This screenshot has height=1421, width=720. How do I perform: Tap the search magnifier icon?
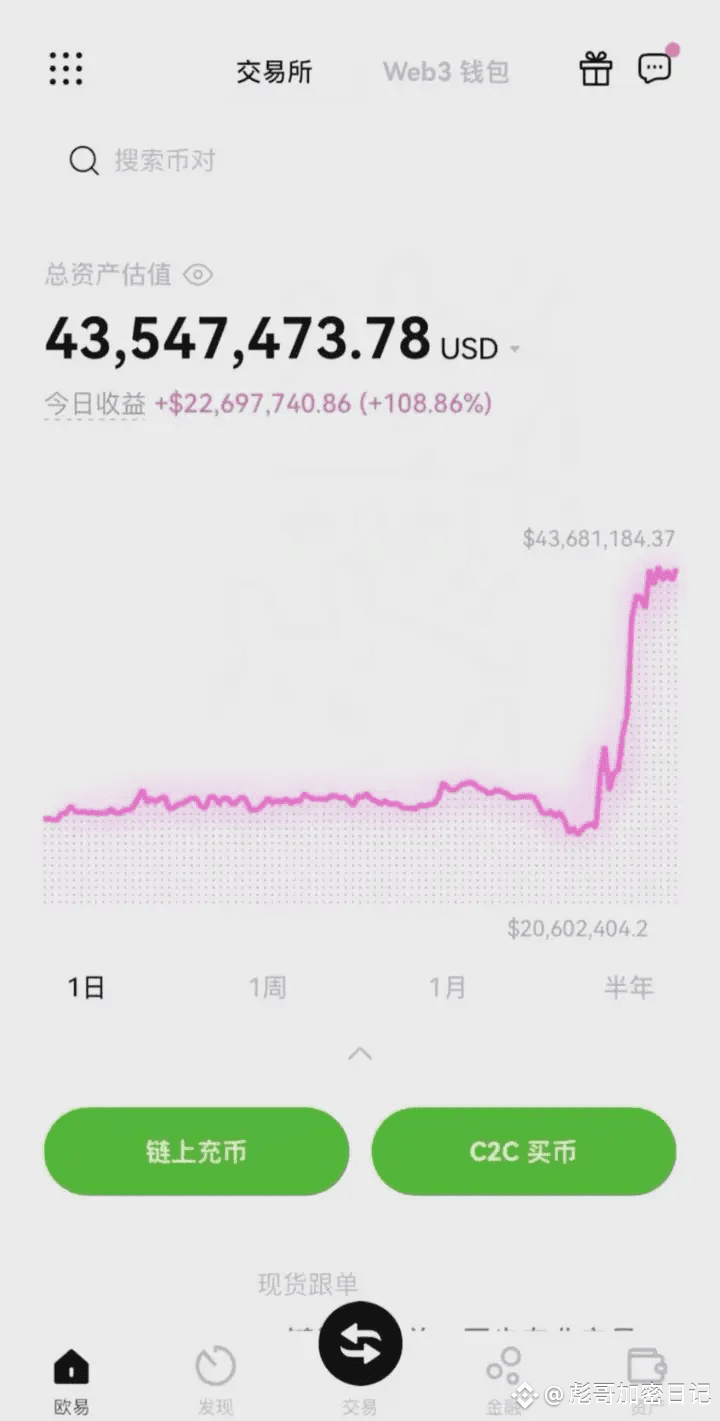tap(83, 160)
